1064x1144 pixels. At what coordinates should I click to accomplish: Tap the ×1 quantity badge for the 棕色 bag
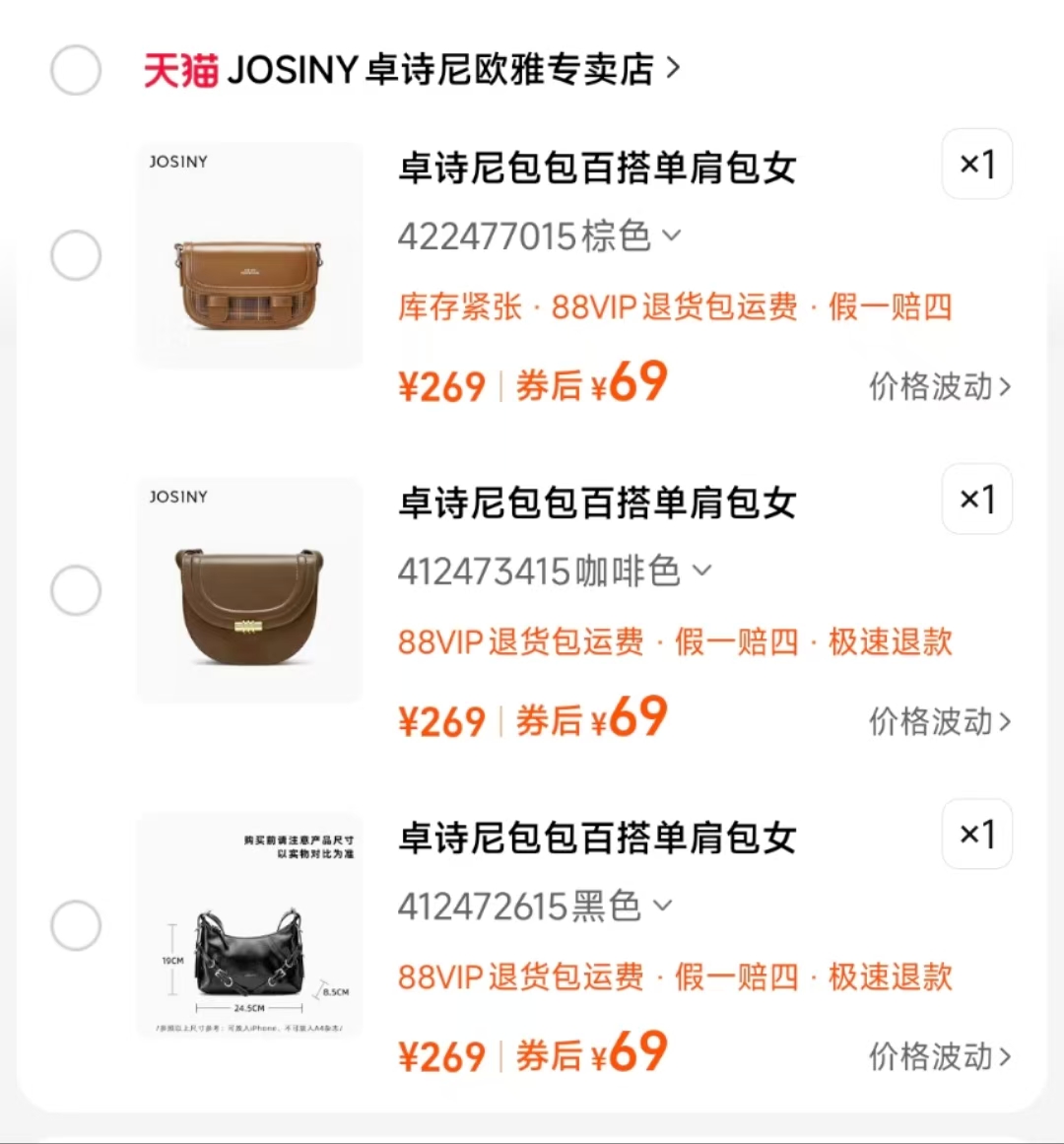tap(976, 165)
